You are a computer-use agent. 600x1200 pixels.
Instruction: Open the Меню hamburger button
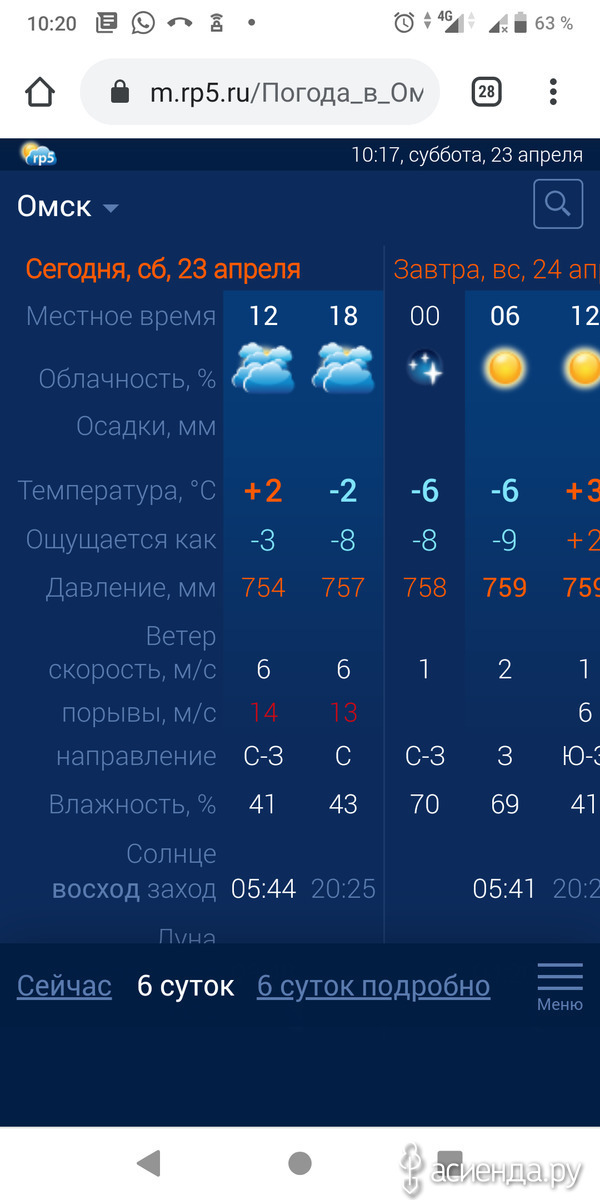[x=560, y=986]
